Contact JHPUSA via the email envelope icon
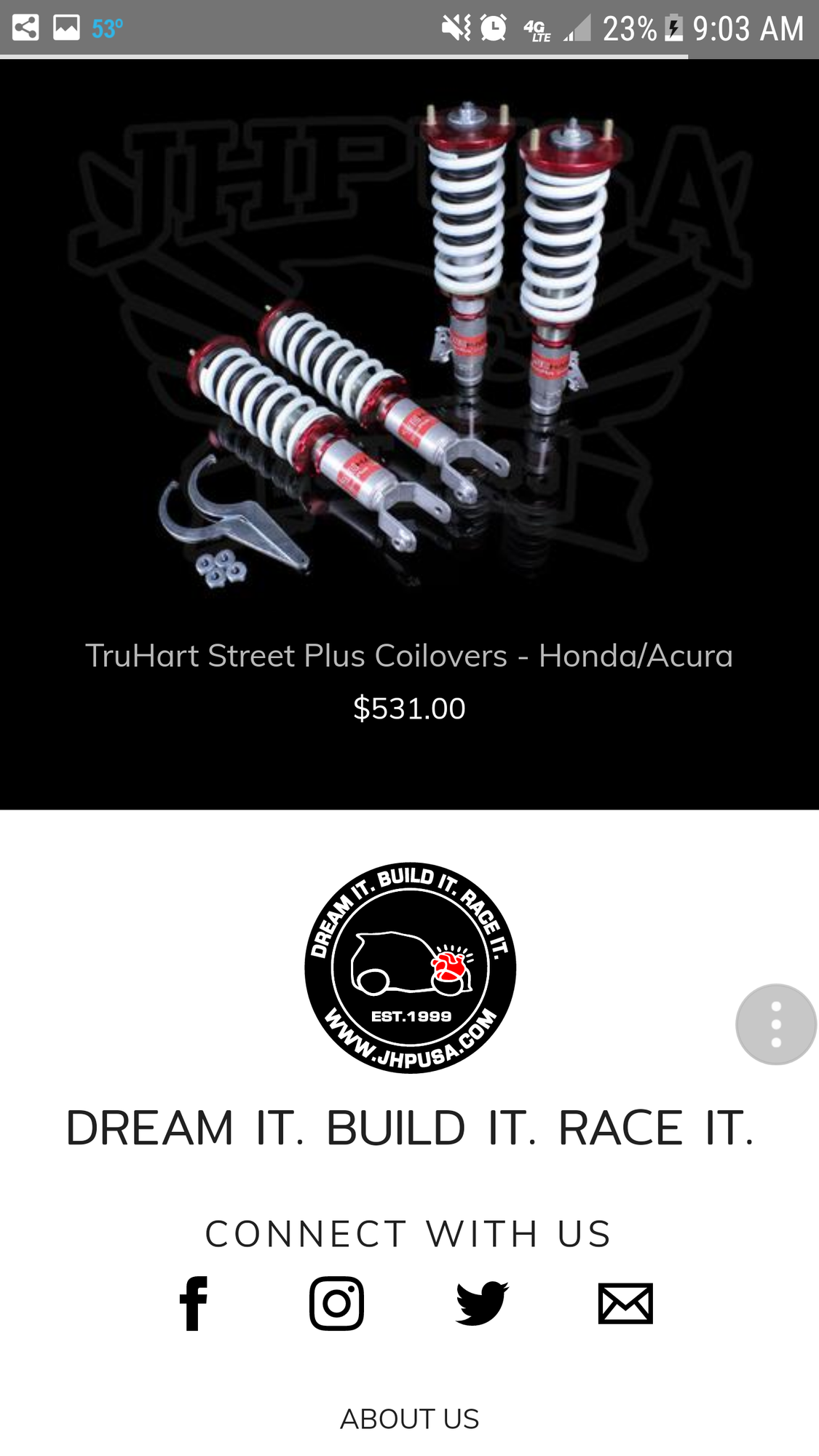This screenshot has height=1456, width=819. pos(625,1303)
